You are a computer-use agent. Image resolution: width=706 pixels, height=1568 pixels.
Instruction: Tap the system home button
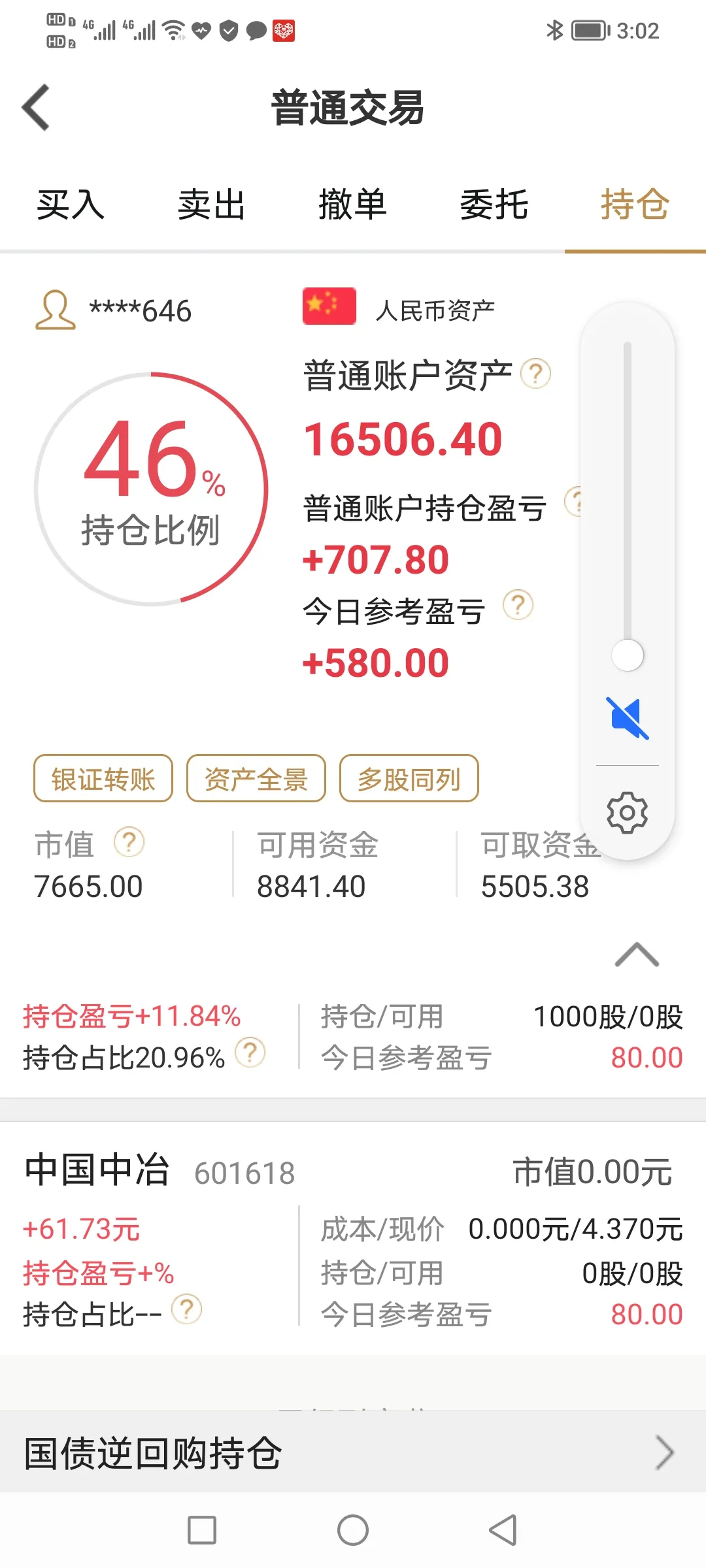click(353, 1530)
